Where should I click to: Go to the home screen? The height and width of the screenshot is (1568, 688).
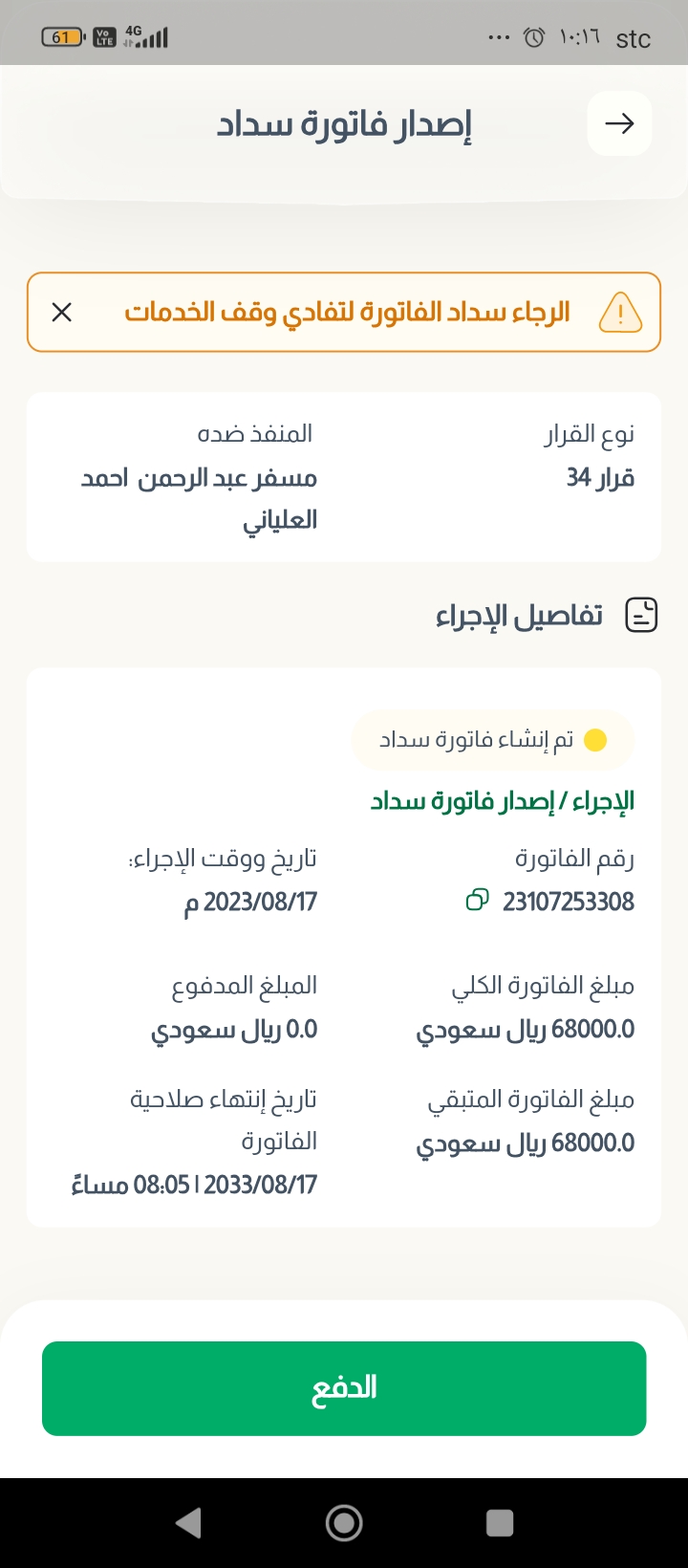click(x=344, y=1522)
